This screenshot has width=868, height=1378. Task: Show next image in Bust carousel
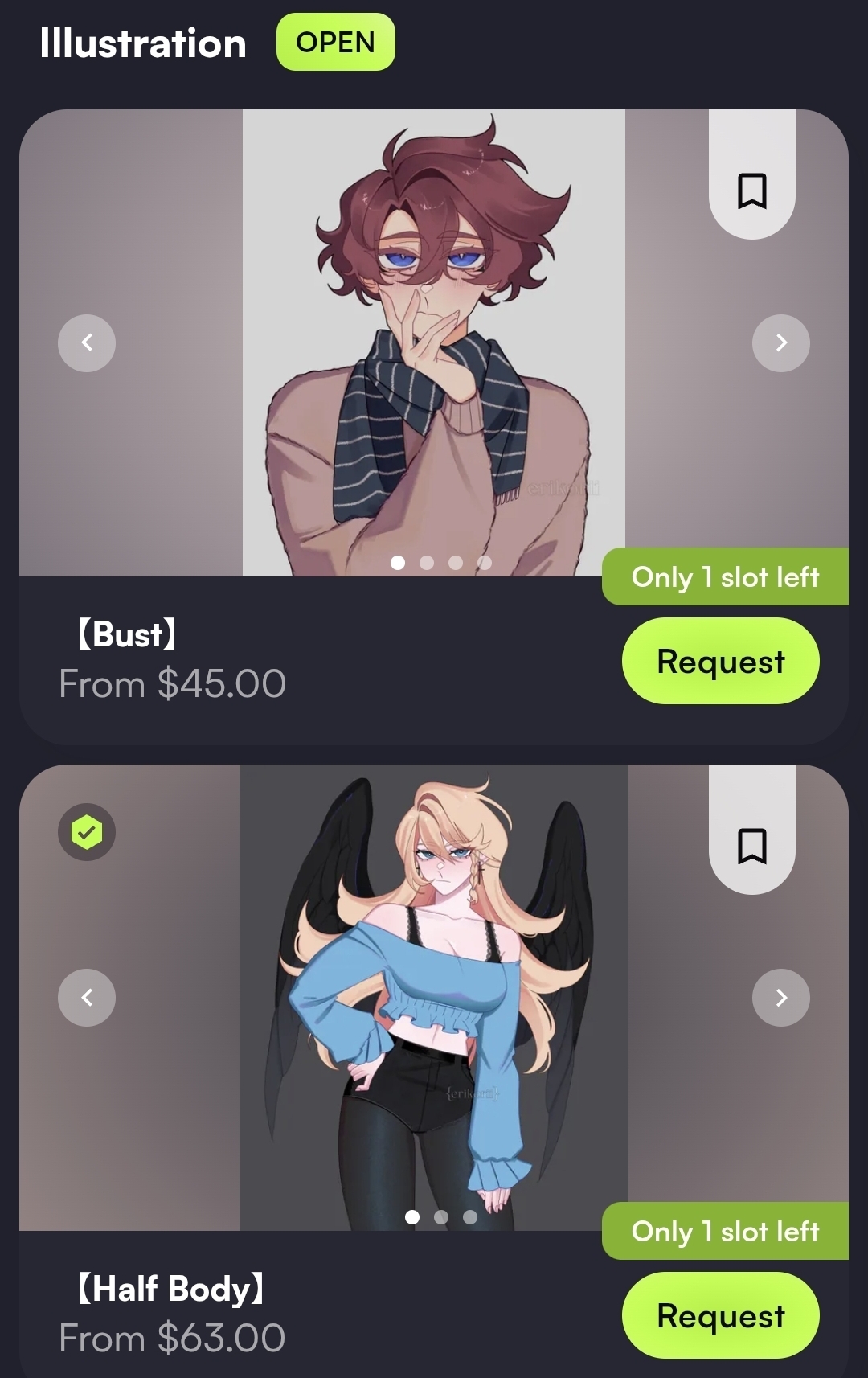[780, 343]
